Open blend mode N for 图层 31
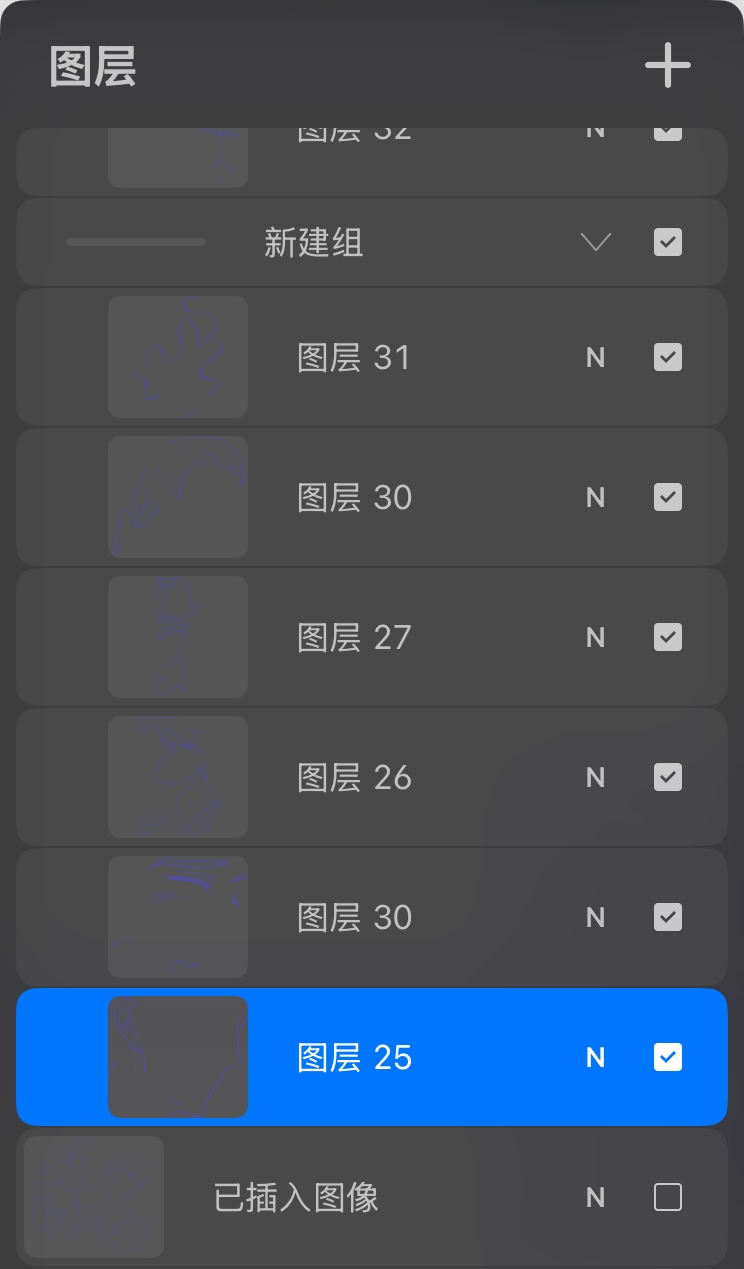This screenshot has height=1269, width=744. click(x=596, y=358)
